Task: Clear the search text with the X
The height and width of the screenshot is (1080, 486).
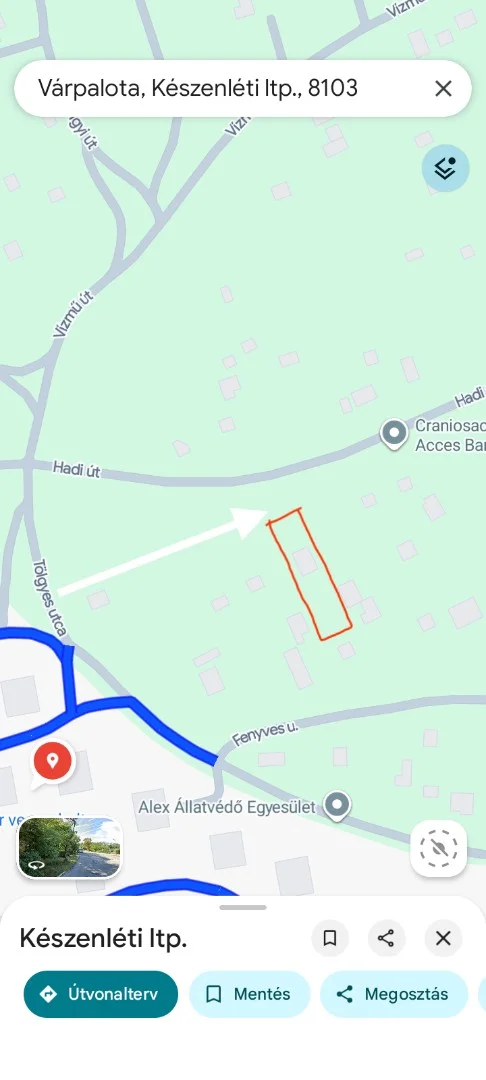Action: coord(443,88)
